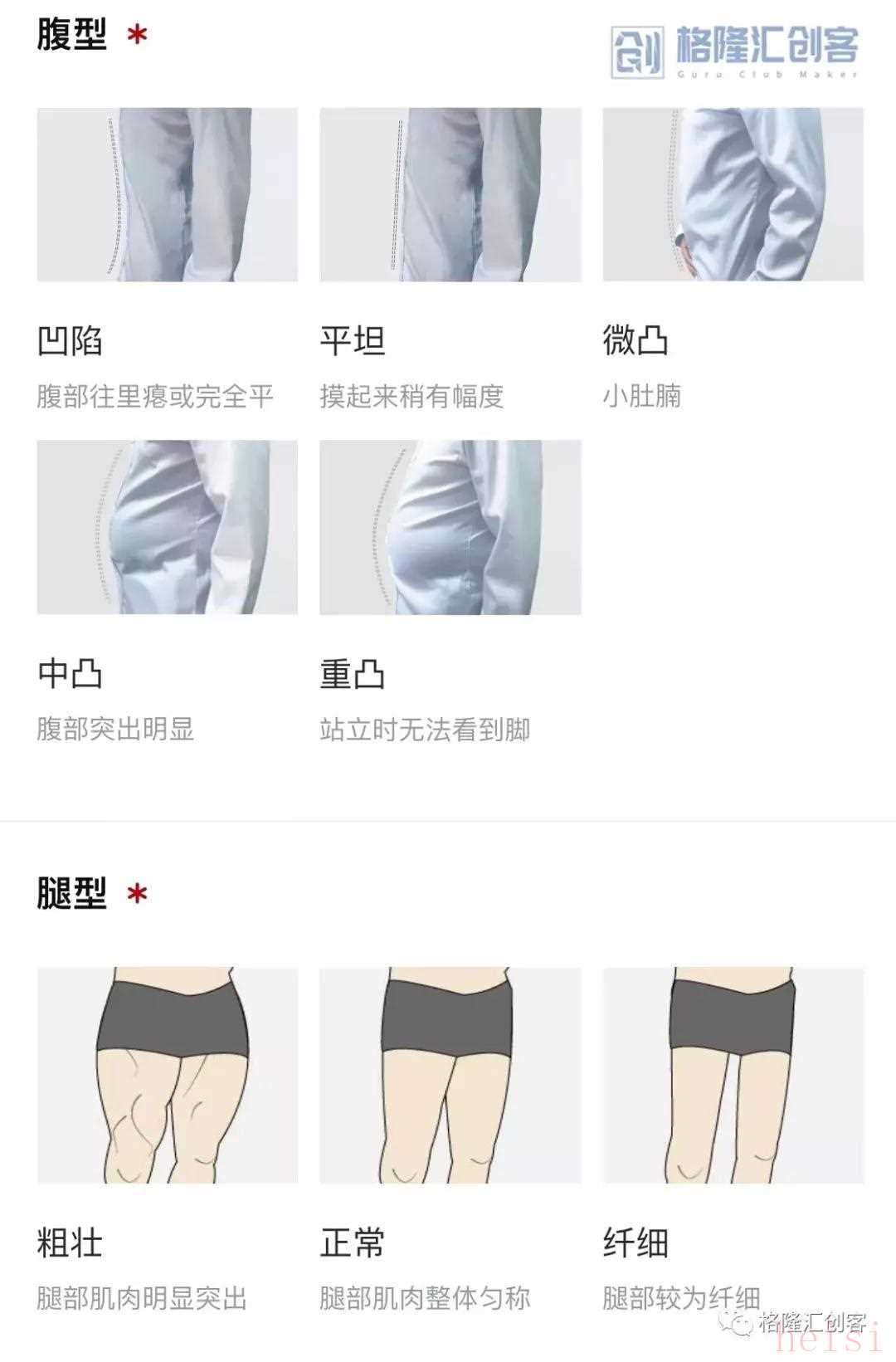Pick the 纤细 leg type option
This screenshot has width=896, height=1362.
(733, 1075)
